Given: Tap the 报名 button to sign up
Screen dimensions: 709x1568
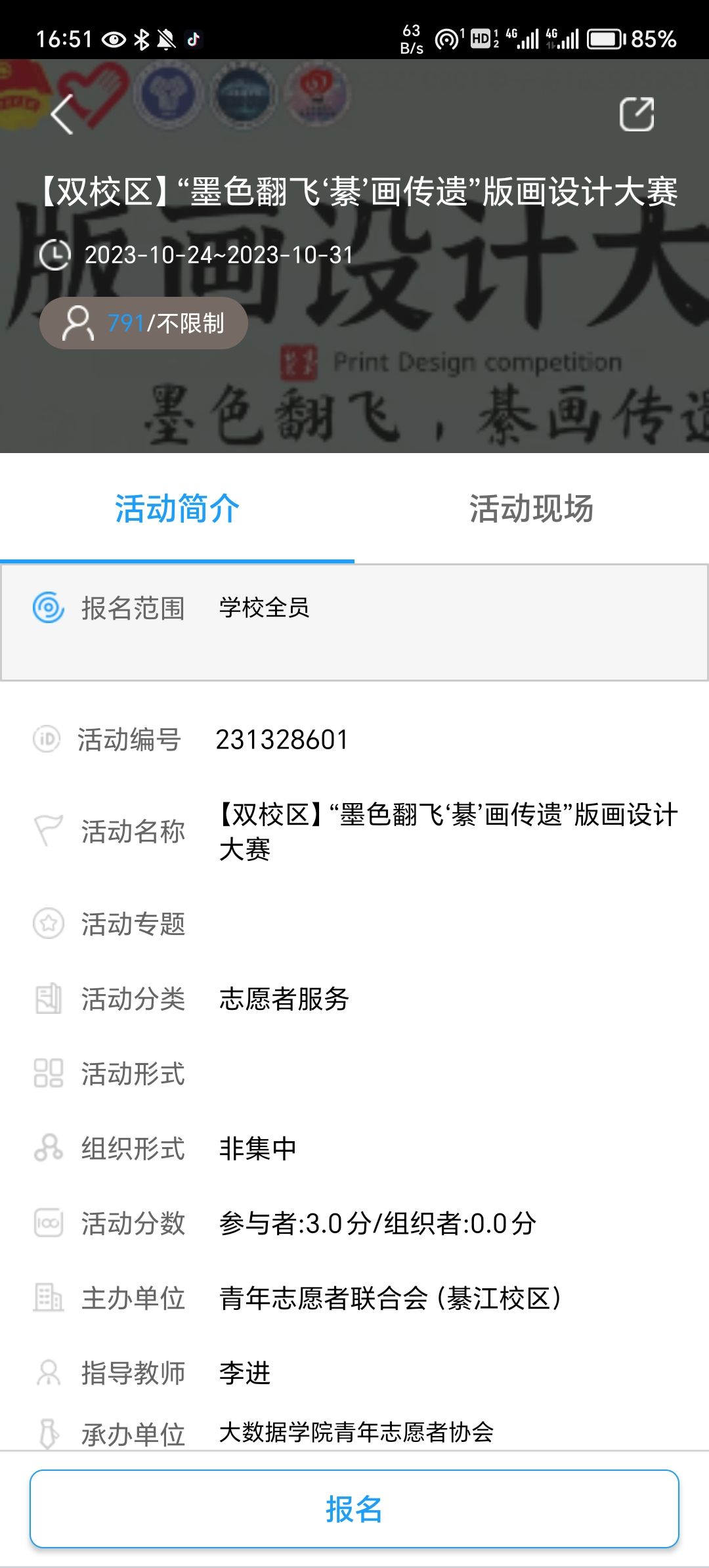Looking at the screenshot, I should pyautogui.click(x=354, y=1509).
